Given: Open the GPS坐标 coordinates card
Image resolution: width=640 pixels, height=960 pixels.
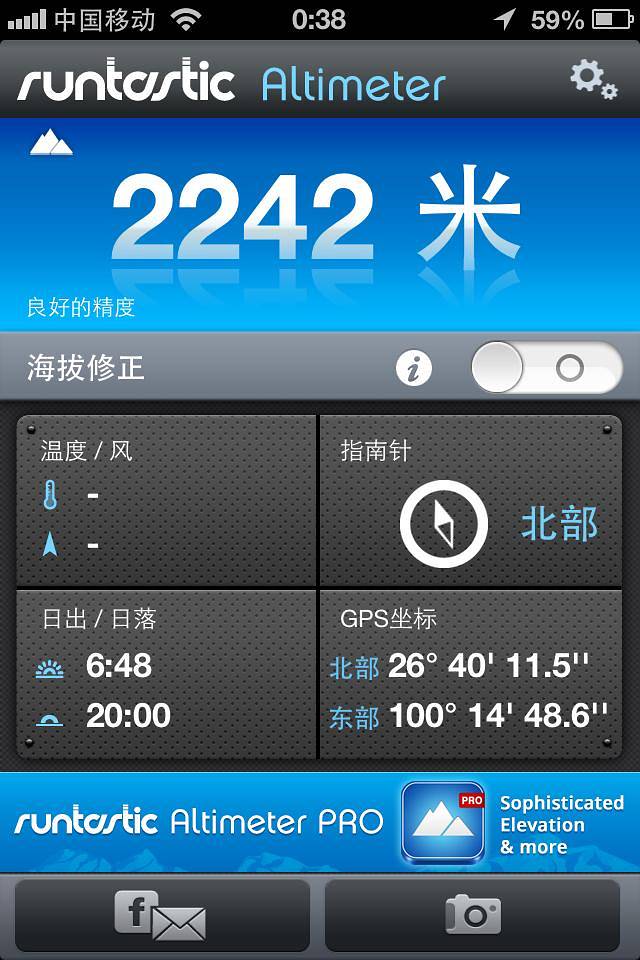Looking at the screenshot, I should (470, 674).
